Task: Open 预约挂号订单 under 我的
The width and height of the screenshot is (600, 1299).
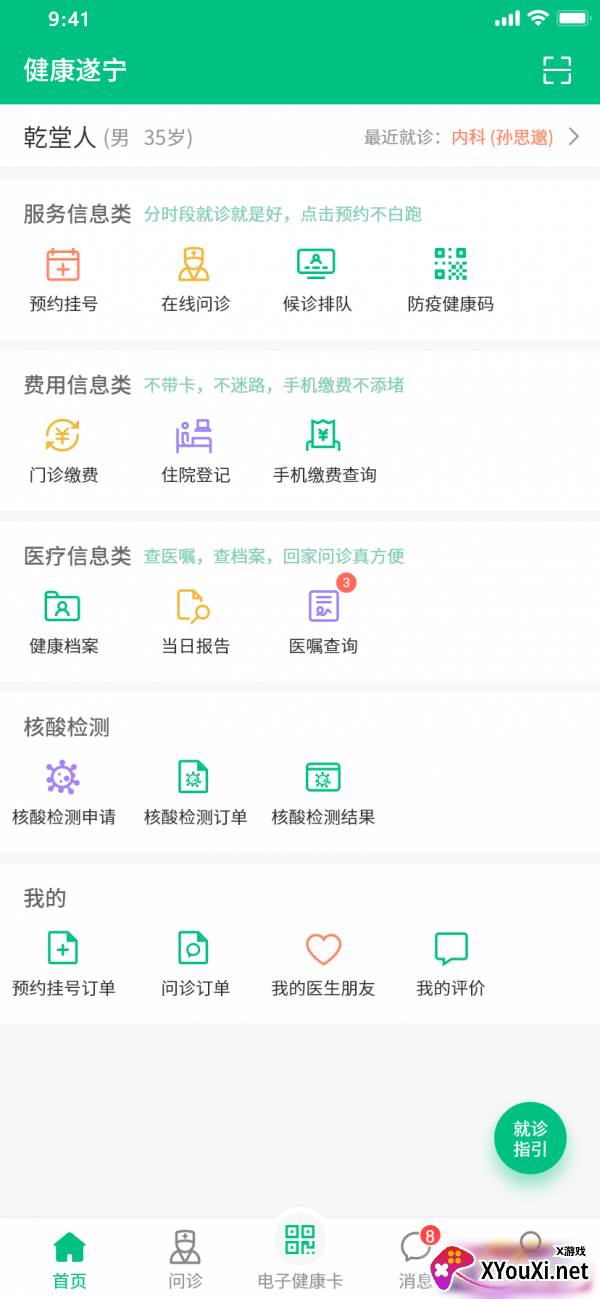Action: pos(63,965)
